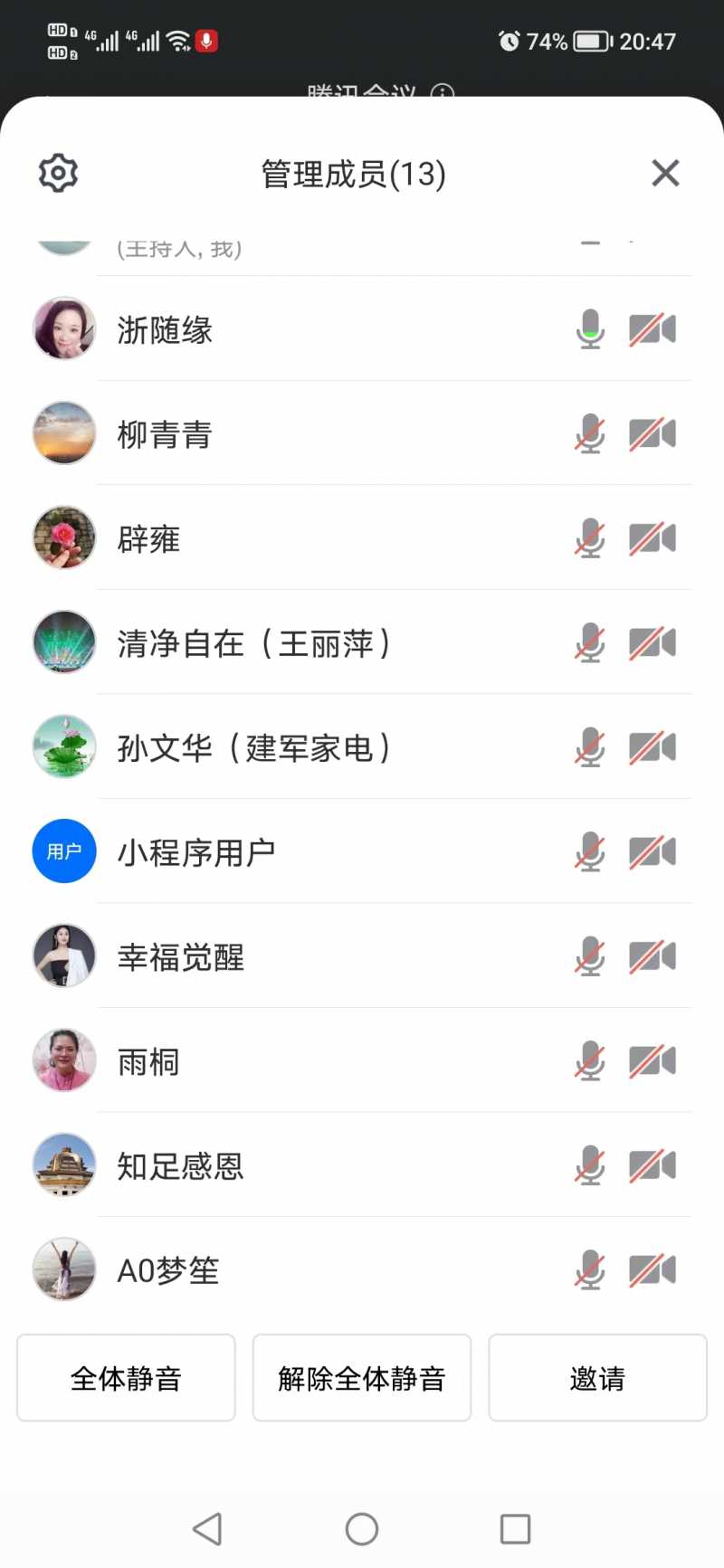Image resolution: width=724 pixels, height=1568 pixels.
Task: Unmute the microphone of 小程序用户
Action: 590,852
